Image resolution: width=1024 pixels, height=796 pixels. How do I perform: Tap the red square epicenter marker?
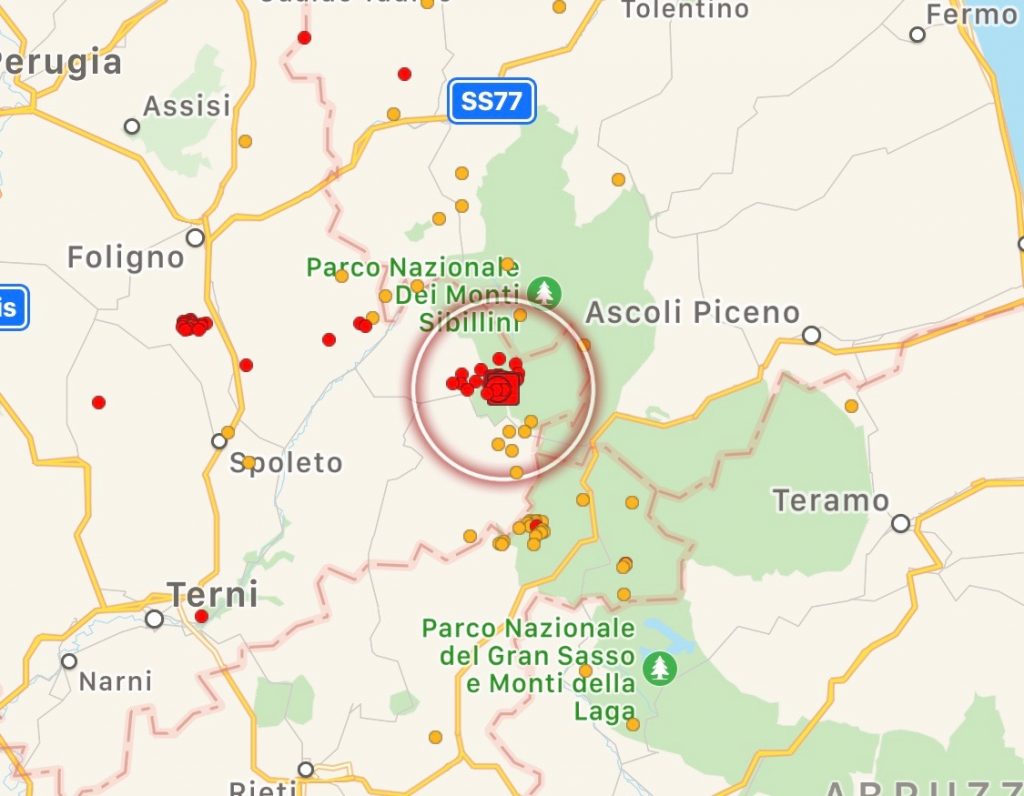coord(503,388)
